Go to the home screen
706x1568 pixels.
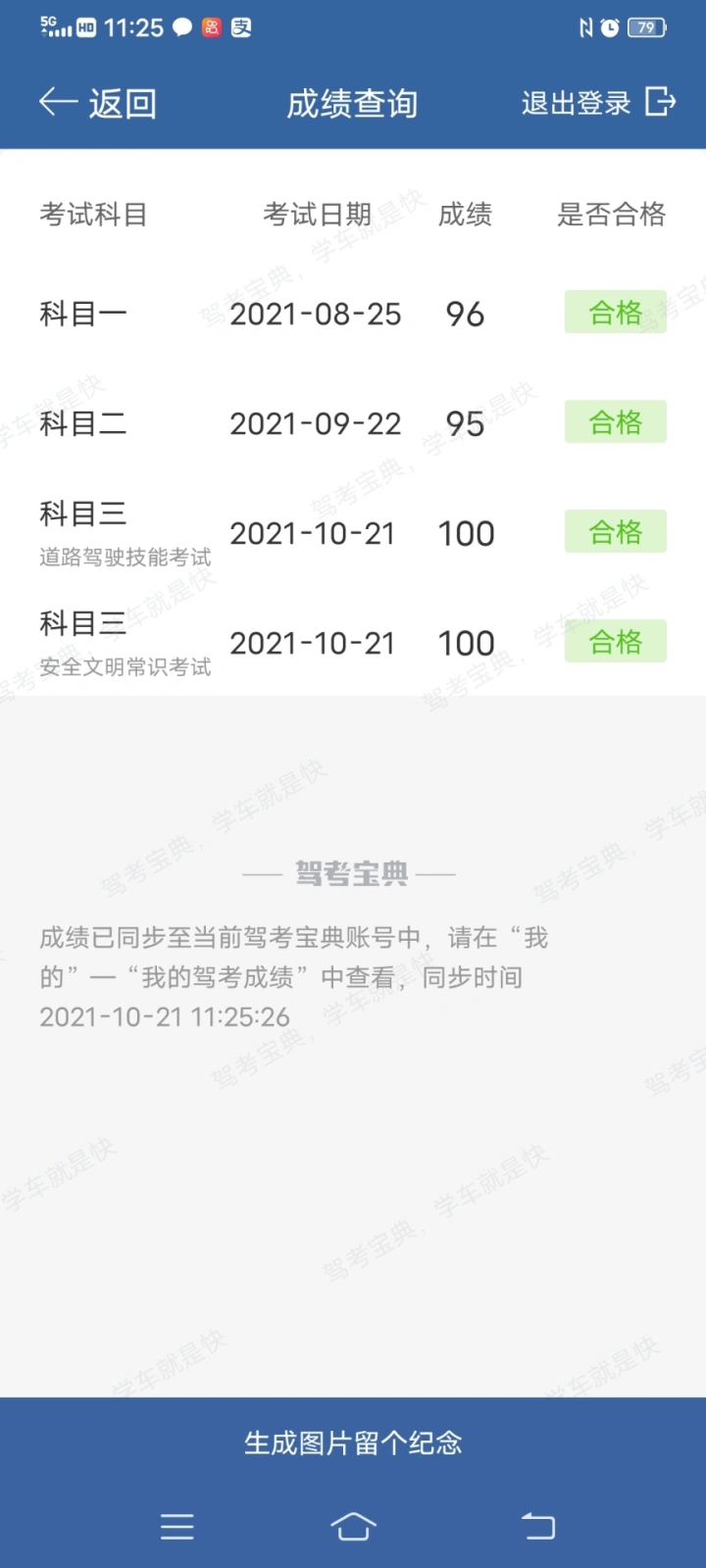click(353, 1526)
